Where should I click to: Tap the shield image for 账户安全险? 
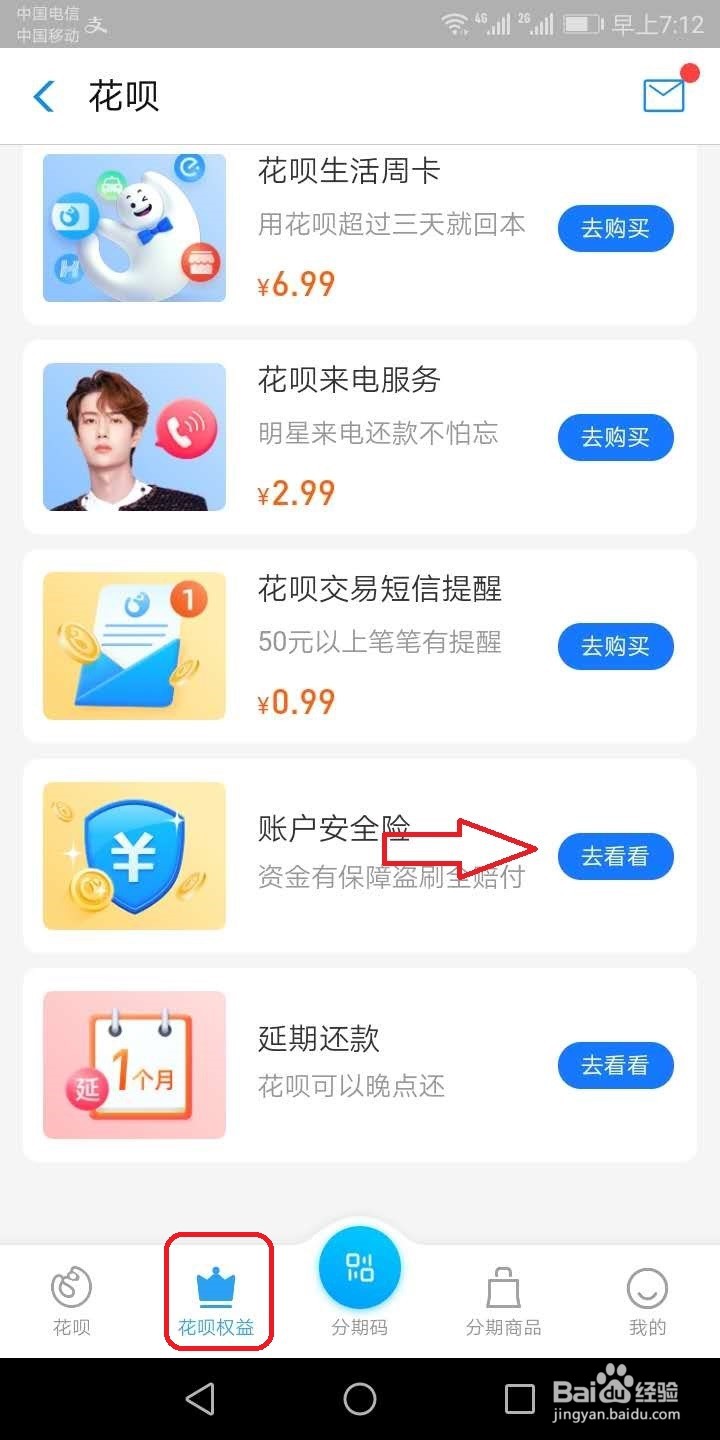tap(134, 856)
